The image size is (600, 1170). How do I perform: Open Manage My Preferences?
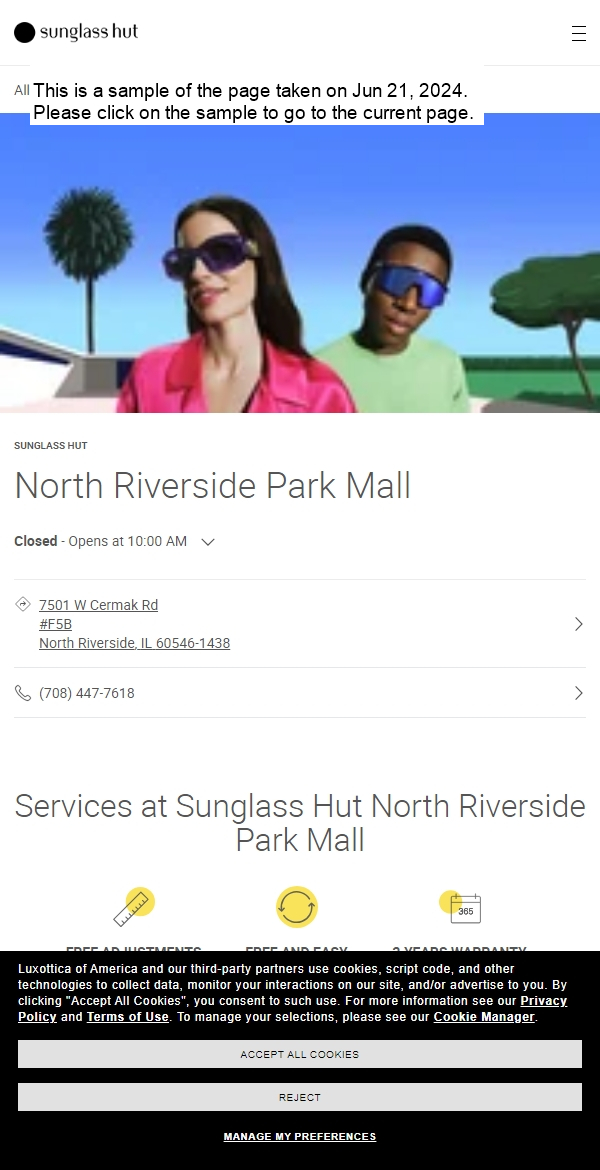pyautogui.click(x=299, y=1137)
